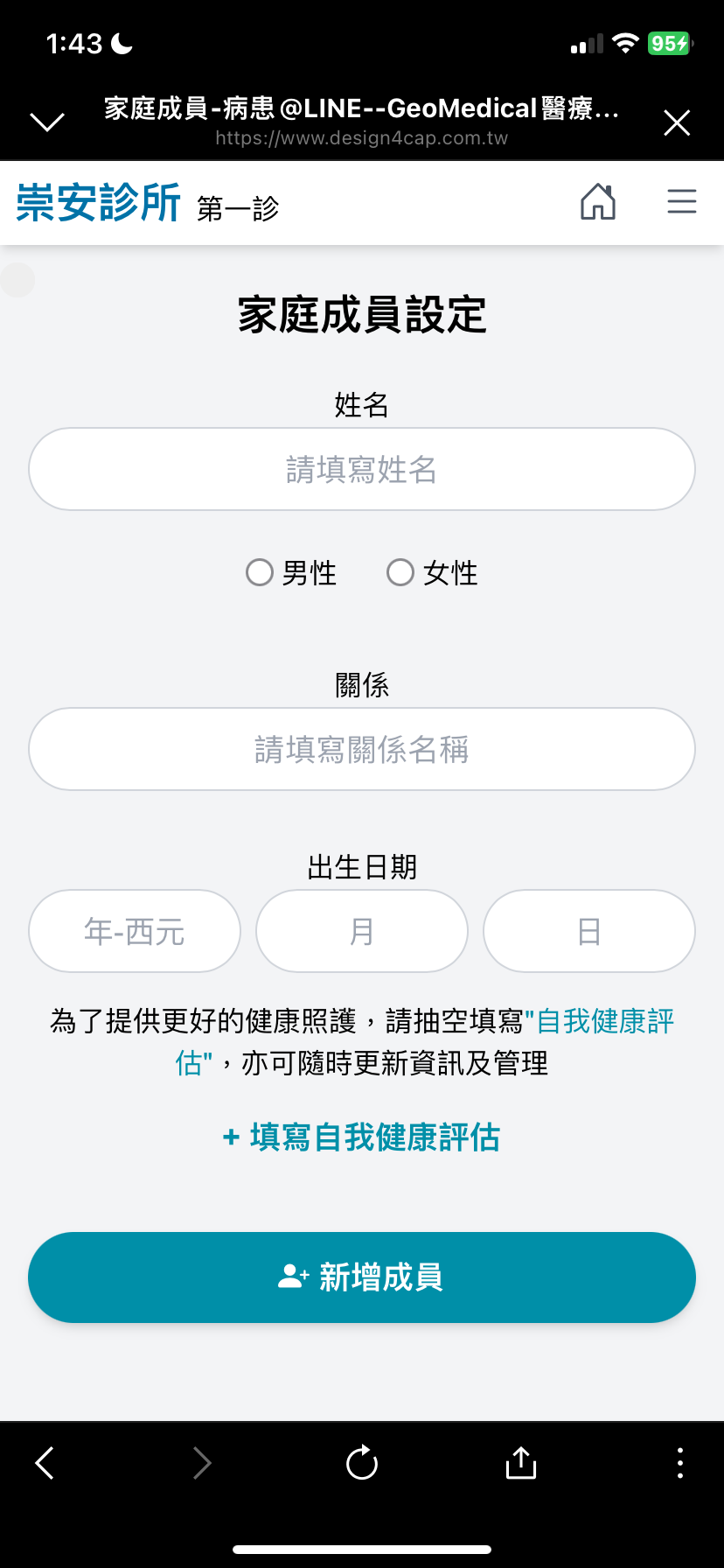Open 填寫自我健康評估 link
724x1568 pixels.
(x=362, y=1137)
